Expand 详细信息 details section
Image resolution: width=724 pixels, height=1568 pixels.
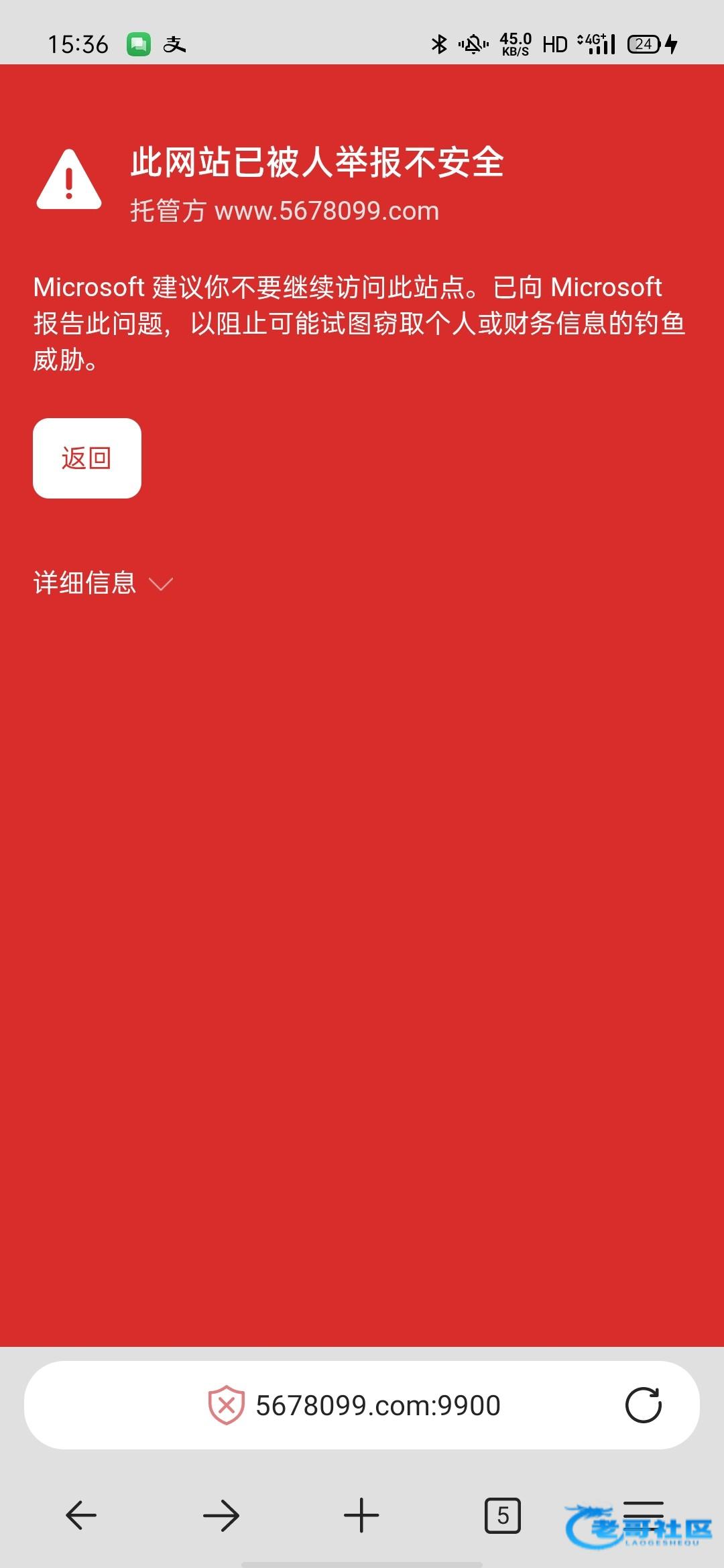(103, 583)
